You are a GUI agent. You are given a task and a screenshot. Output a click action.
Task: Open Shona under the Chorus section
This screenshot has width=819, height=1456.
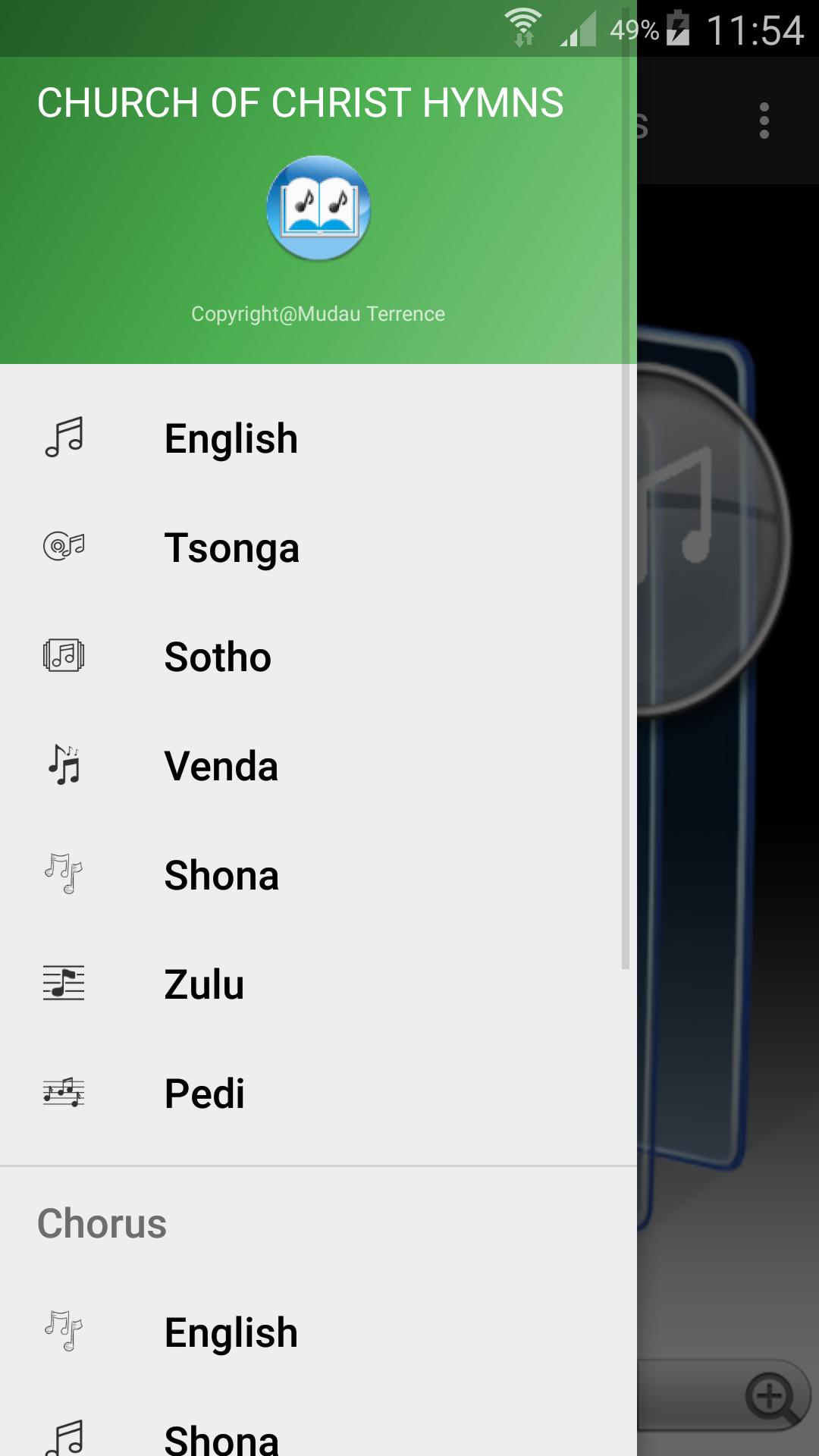pos(318,1433)
